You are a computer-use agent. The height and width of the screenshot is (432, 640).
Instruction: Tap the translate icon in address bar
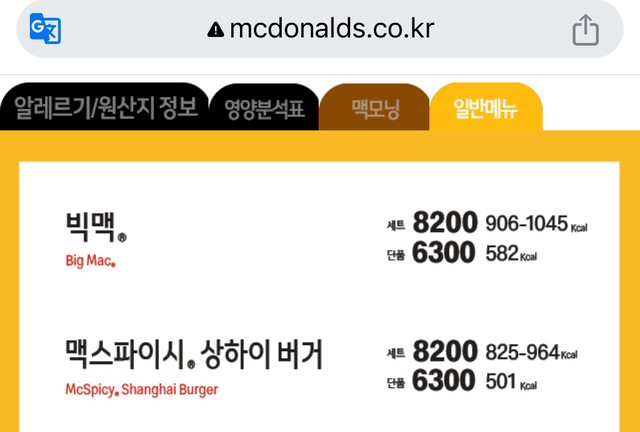(x=46, y=29)
